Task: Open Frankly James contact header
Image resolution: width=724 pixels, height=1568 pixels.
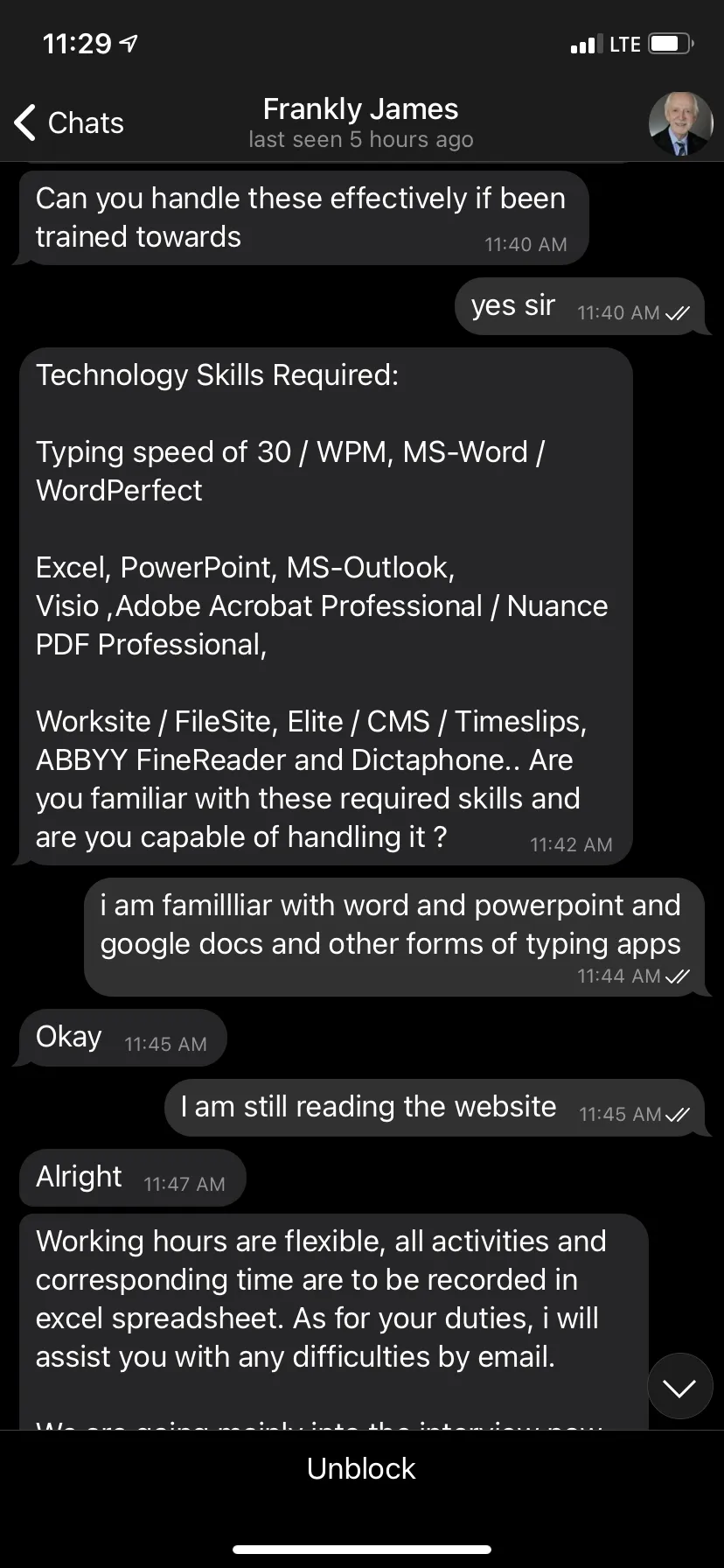Action: point(360,123)
